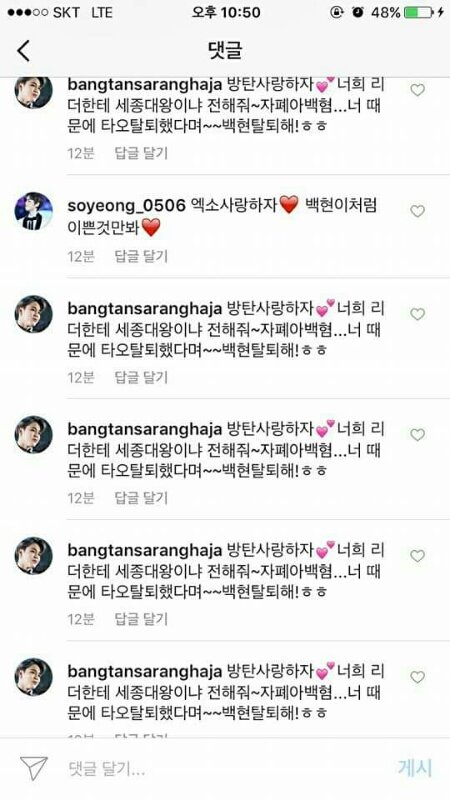450x800 pixels.
Task: Like soyeong_0506's comment with the heart
Action: 417,211
